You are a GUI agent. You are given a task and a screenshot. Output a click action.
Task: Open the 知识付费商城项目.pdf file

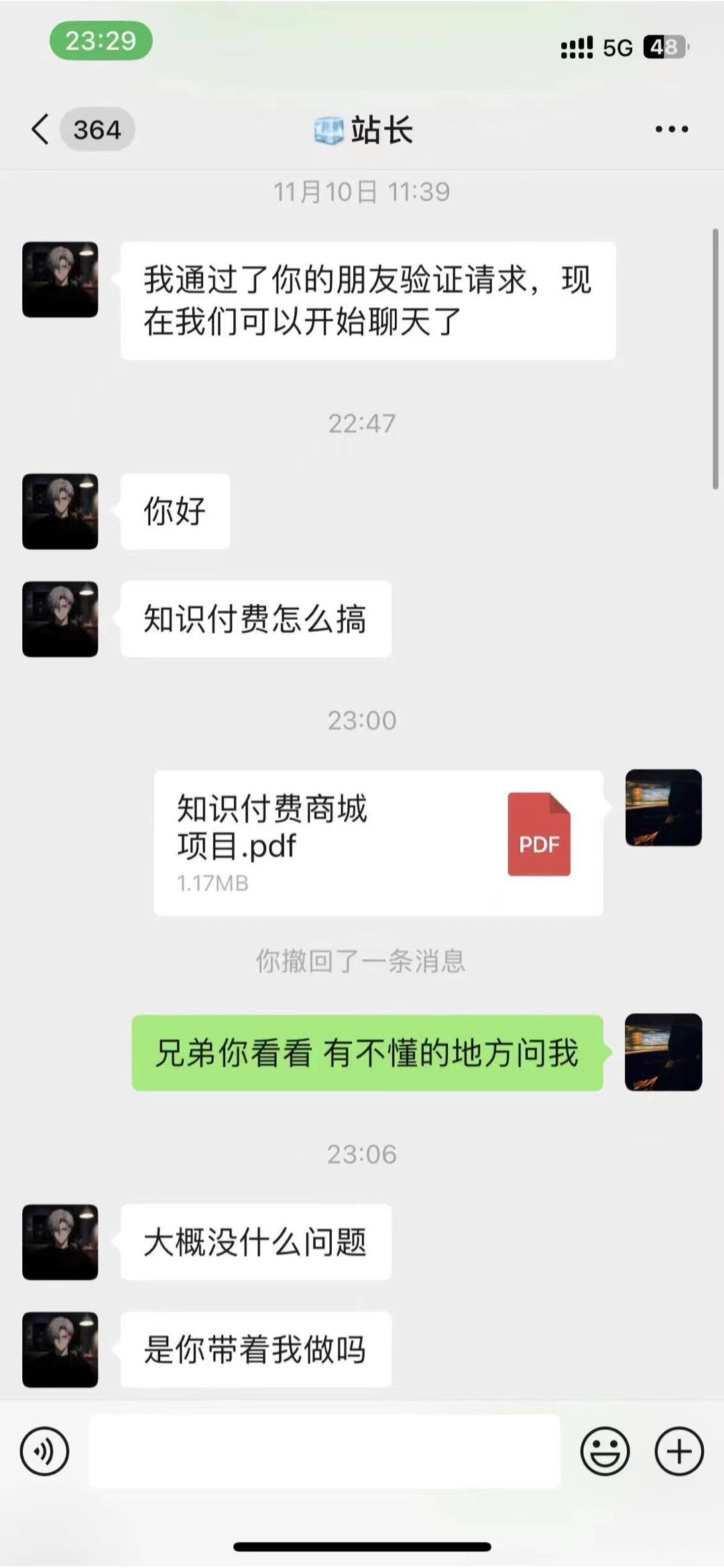(x=378, y=842)
